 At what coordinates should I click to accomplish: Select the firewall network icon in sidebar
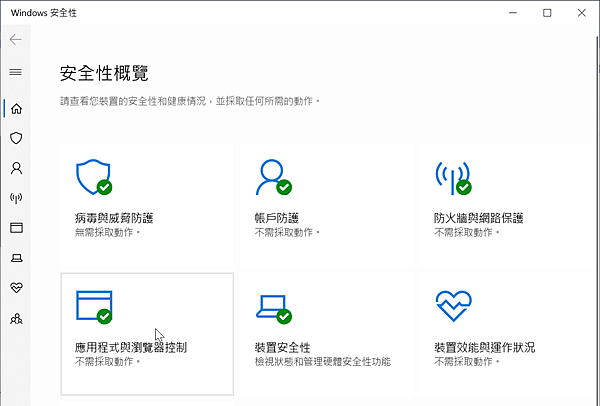pos(15,198)
